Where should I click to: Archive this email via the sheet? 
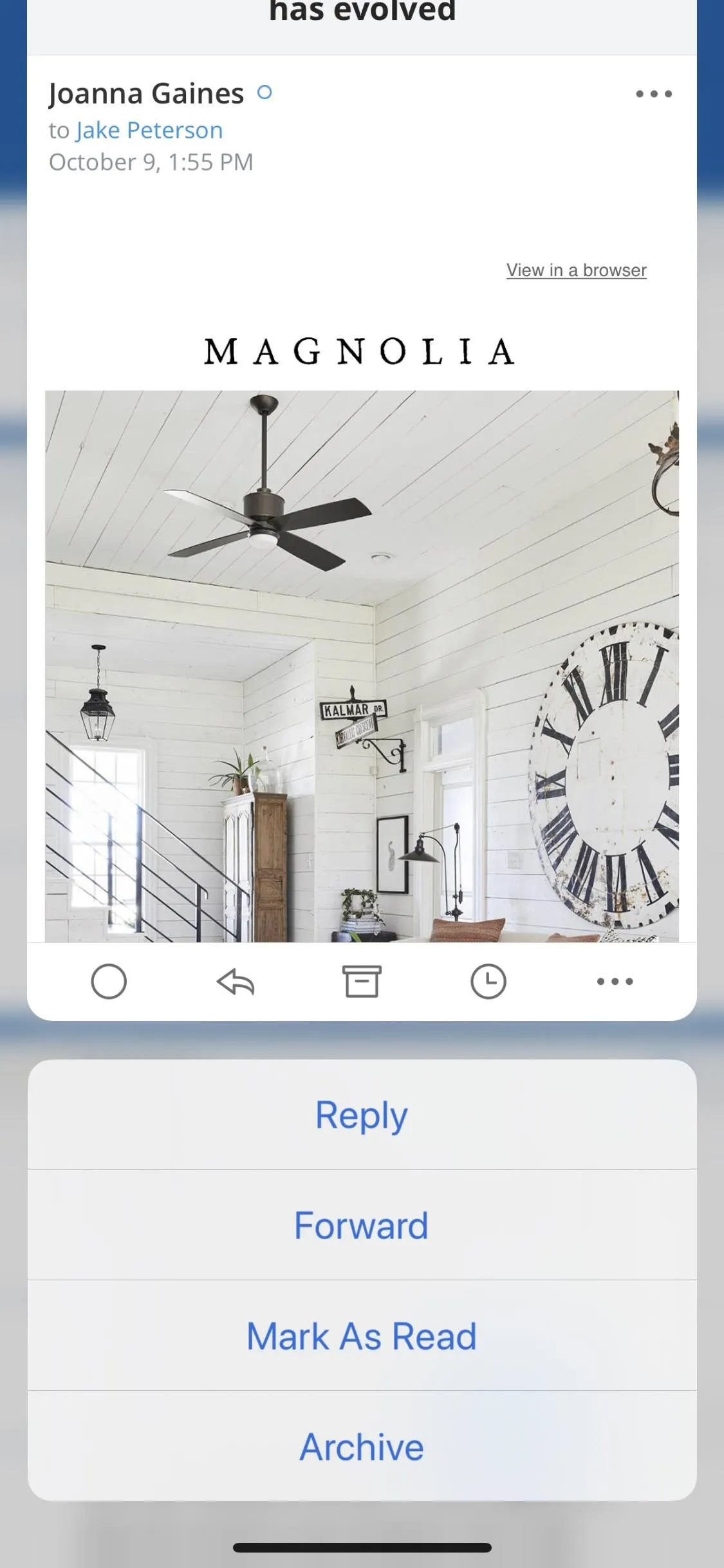click(362, 1446)
